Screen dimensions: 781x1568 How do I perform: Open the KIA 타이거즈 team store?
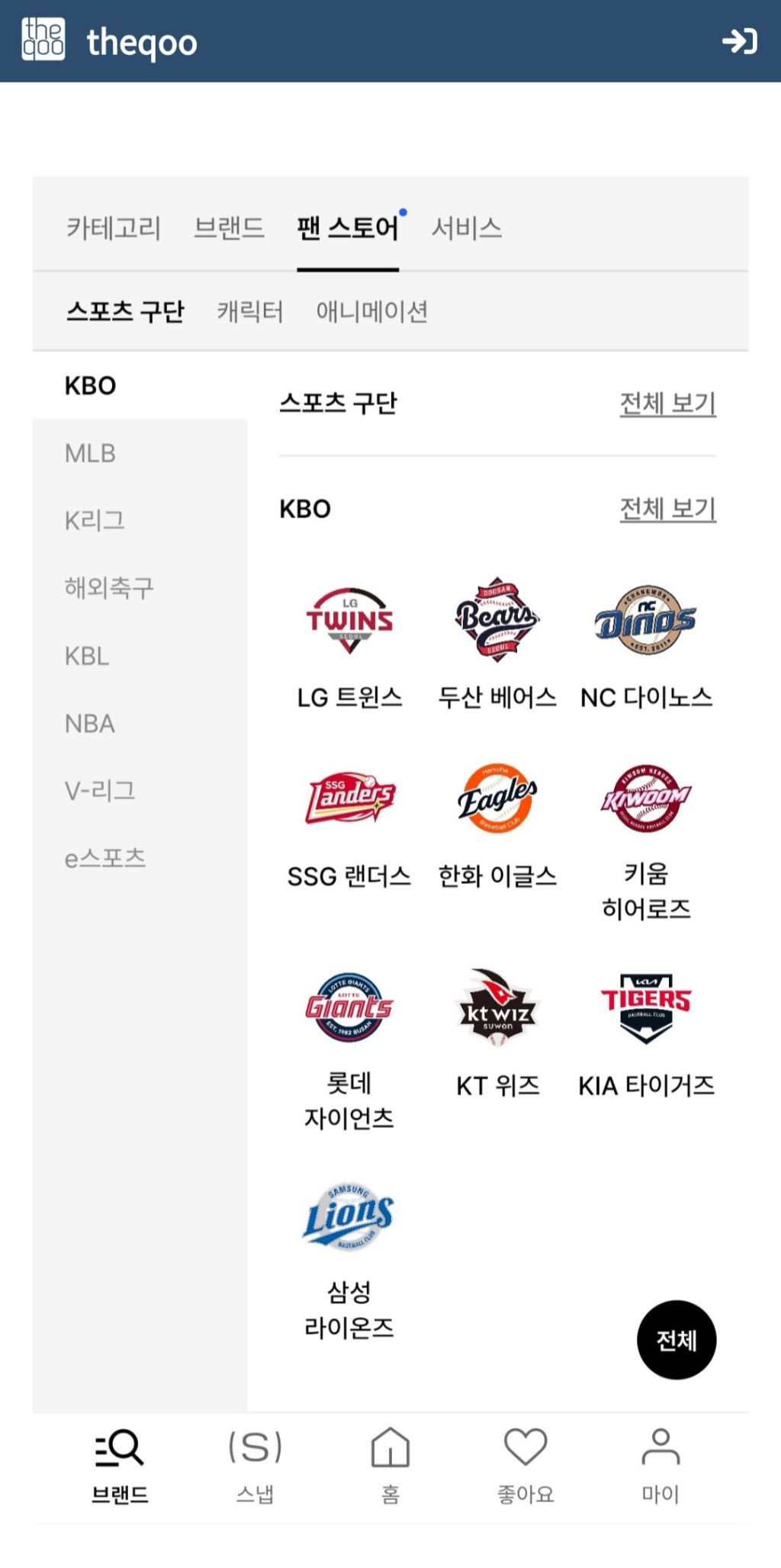[646, 1033]
